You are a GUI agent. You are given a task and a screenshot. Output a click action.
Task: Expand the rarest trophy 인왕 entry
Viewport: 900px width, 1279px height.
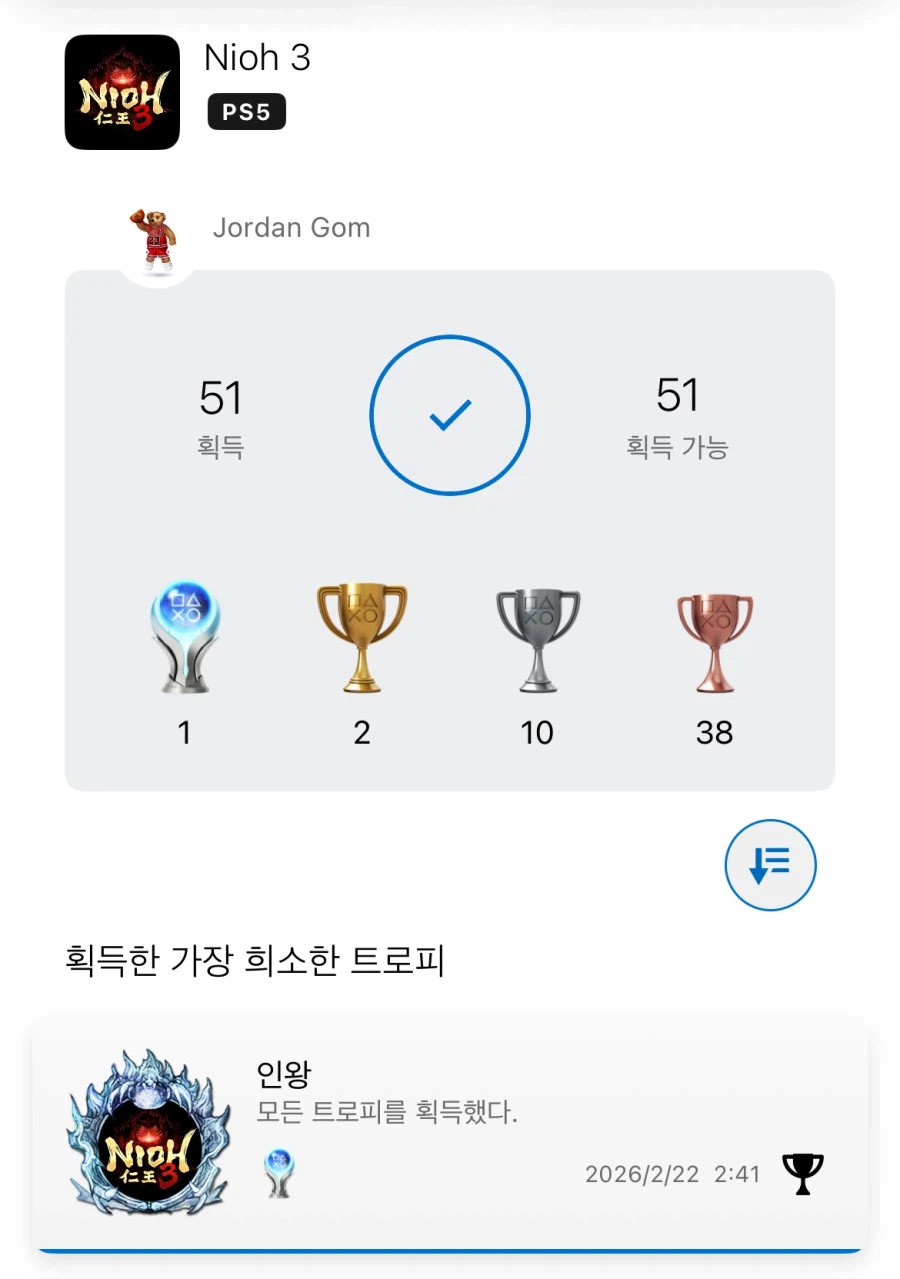tap(450, 1125)
